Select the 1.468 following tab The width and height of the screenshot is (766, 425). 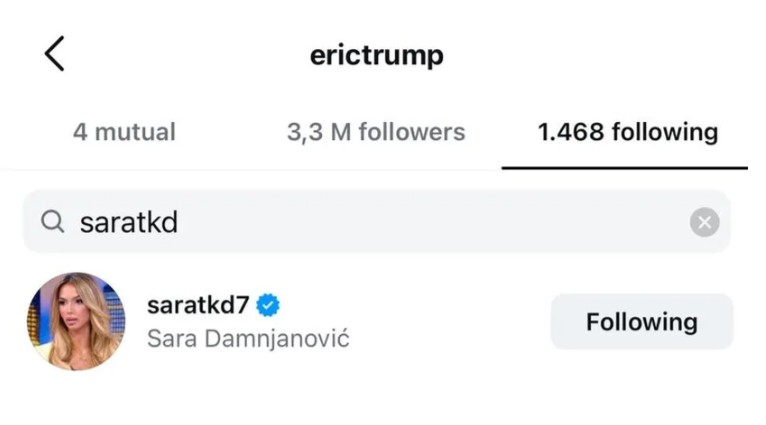(627, 132)
